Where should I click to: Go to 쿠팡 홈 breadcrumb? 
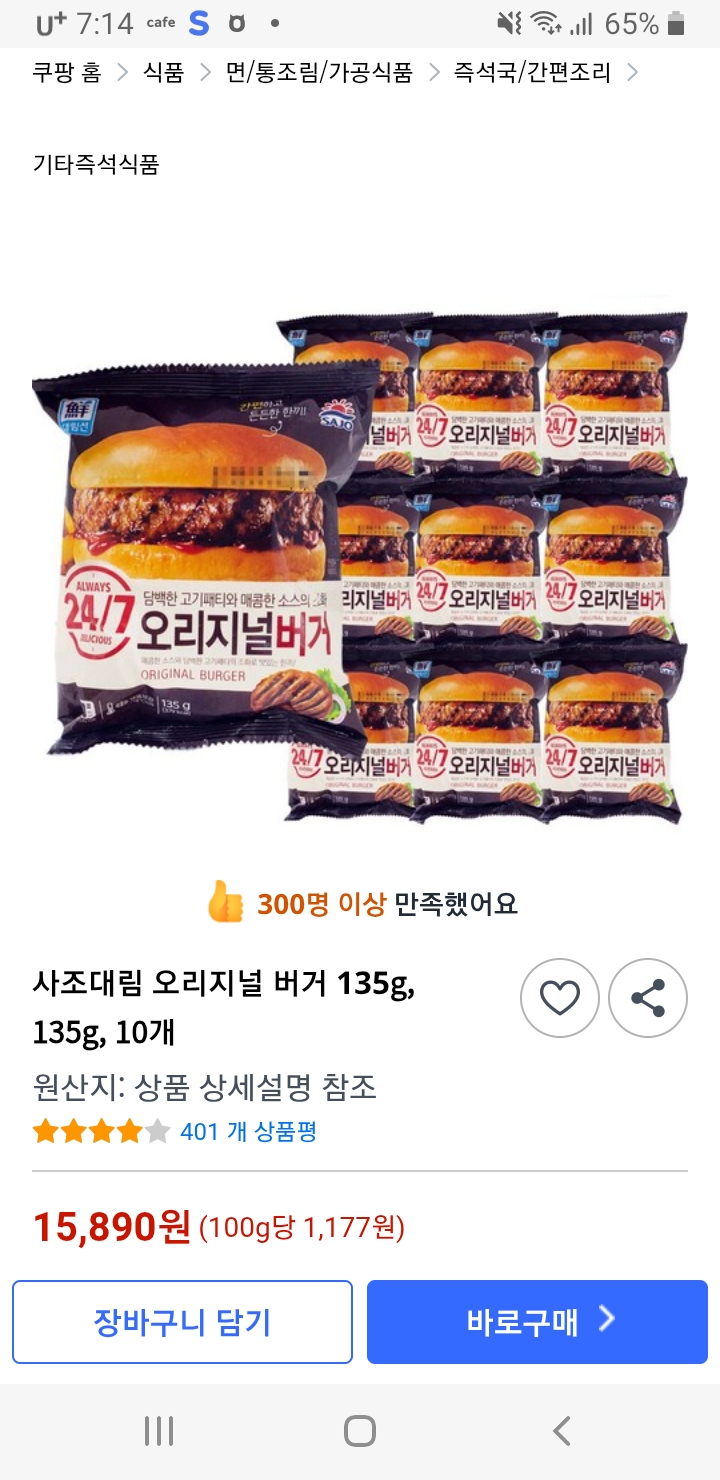67,73
